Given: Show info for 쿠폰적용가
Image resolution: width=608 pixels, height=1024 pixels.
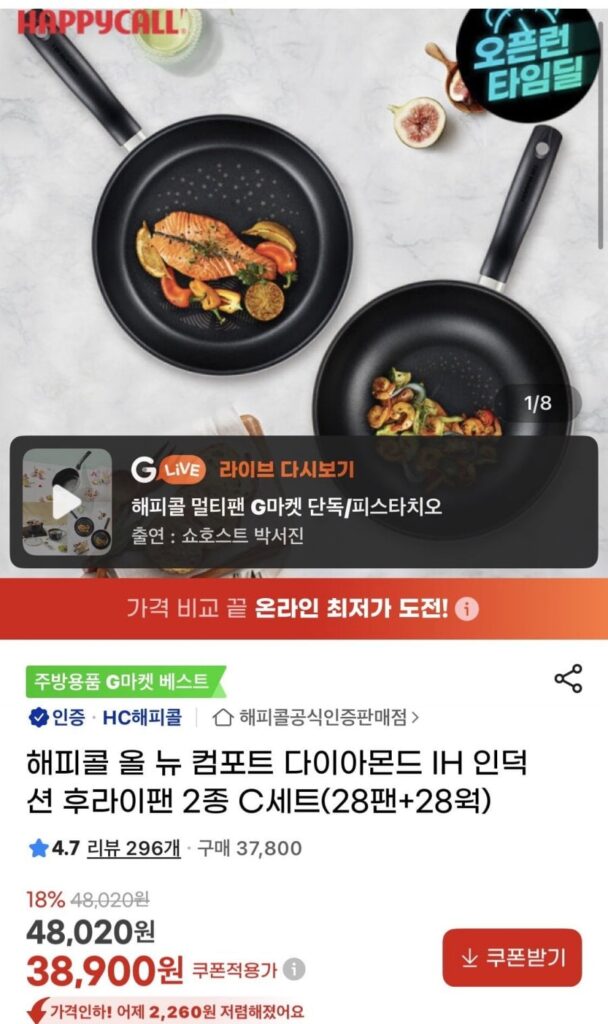Looking at the screenshot, I should coord(293,969).
